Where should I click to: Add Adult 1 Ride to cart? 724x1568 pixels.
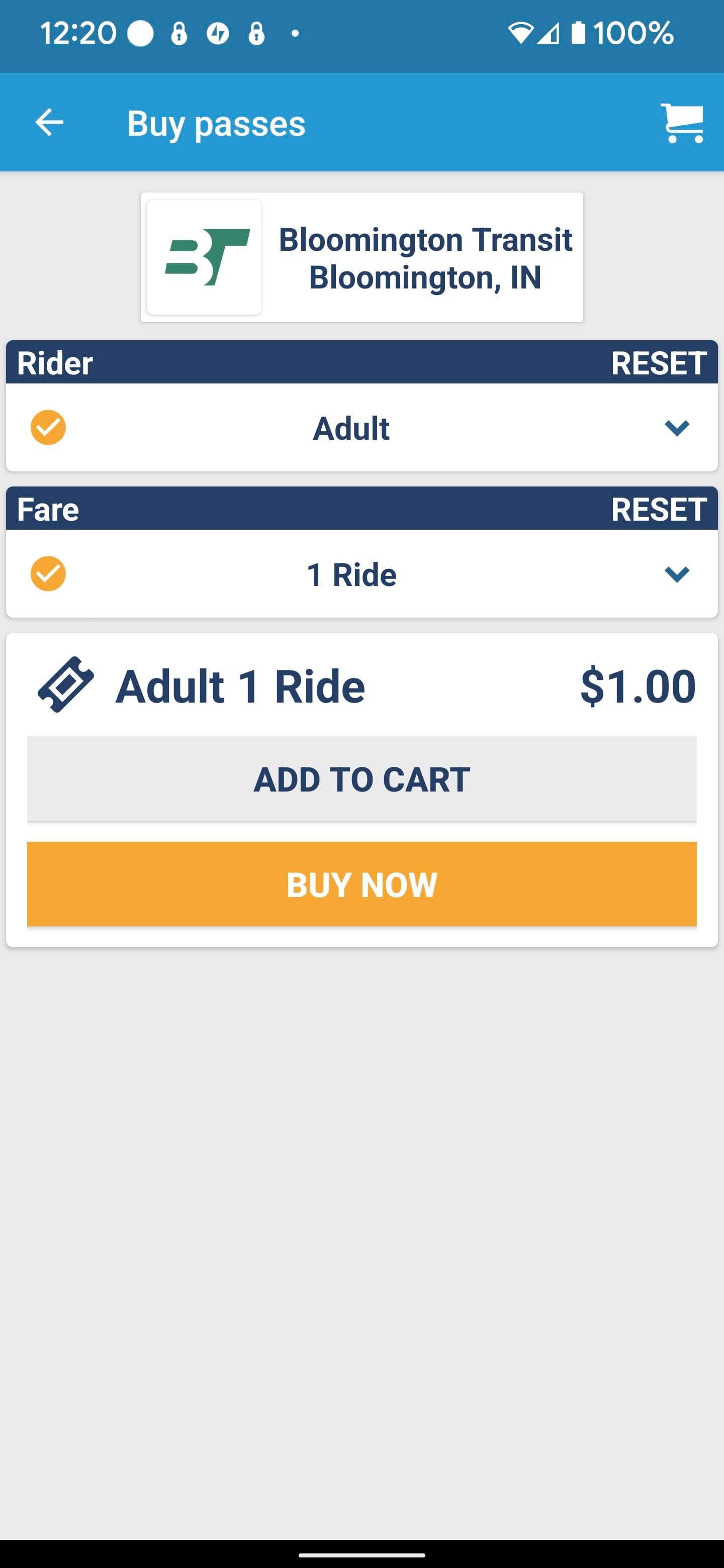[361, 779]
